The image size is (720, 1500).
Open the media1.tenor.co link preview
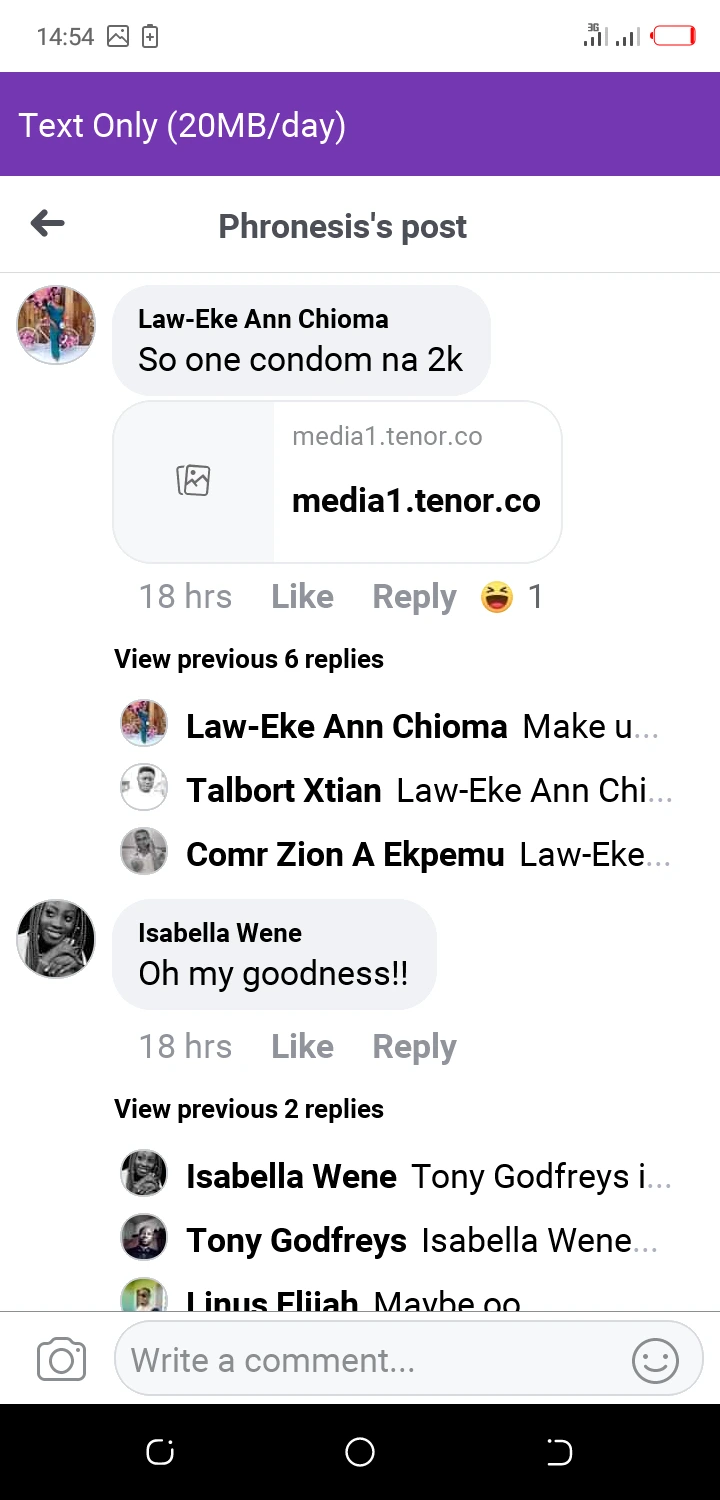(x=337, y=482)
